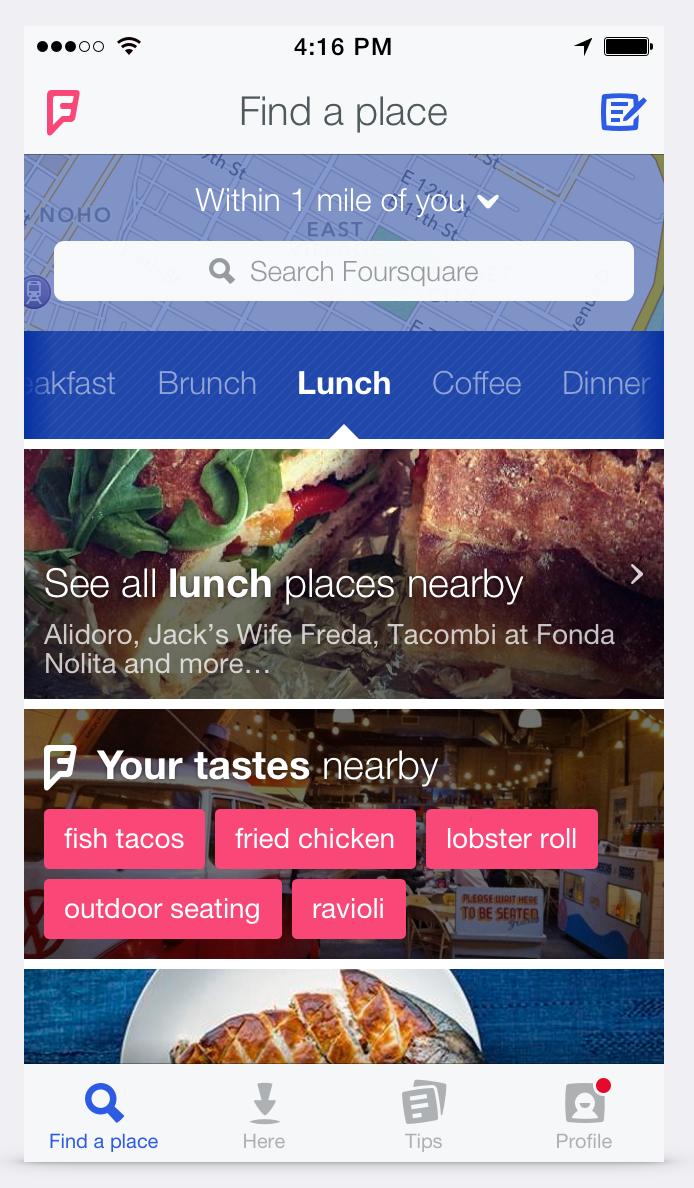Select the fried chicken chip
Screen dimensions: 694x1188
(x=315, y=838)
